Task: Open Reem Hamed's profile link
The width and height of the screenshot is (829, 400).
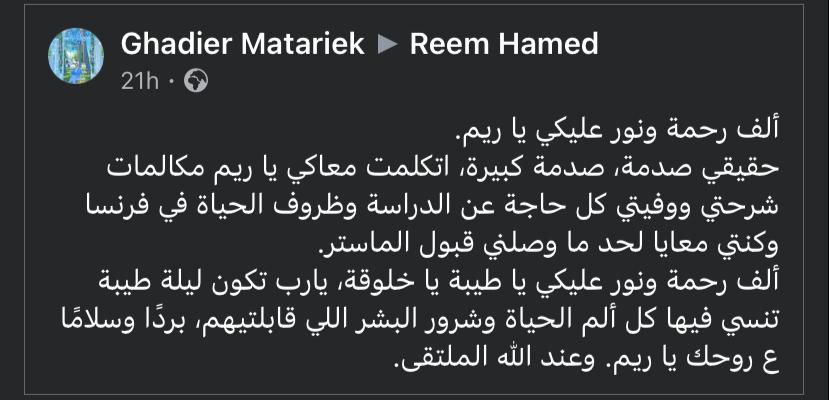Action: coord(504,43)
